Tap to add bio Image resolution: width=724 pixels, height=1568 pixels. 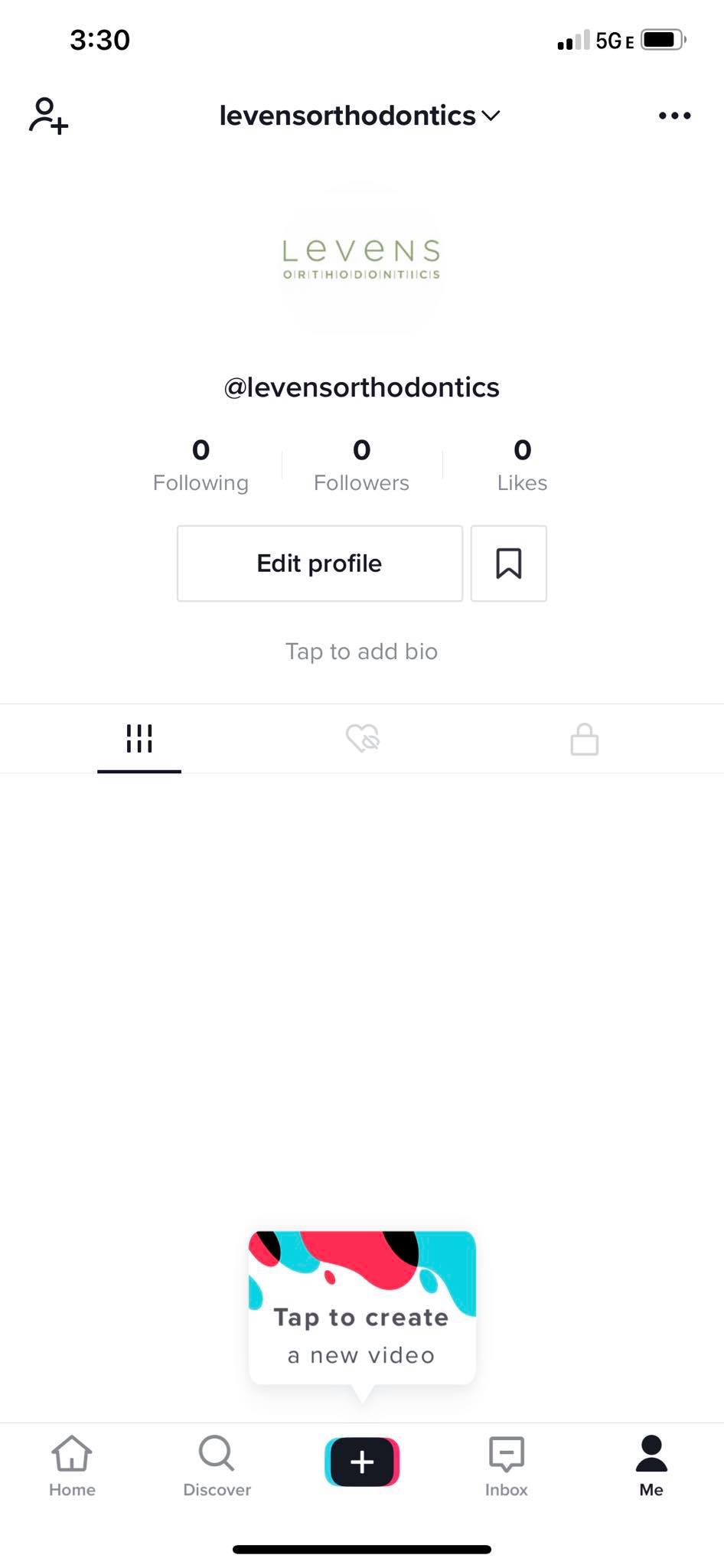click(x=361, y=652)
